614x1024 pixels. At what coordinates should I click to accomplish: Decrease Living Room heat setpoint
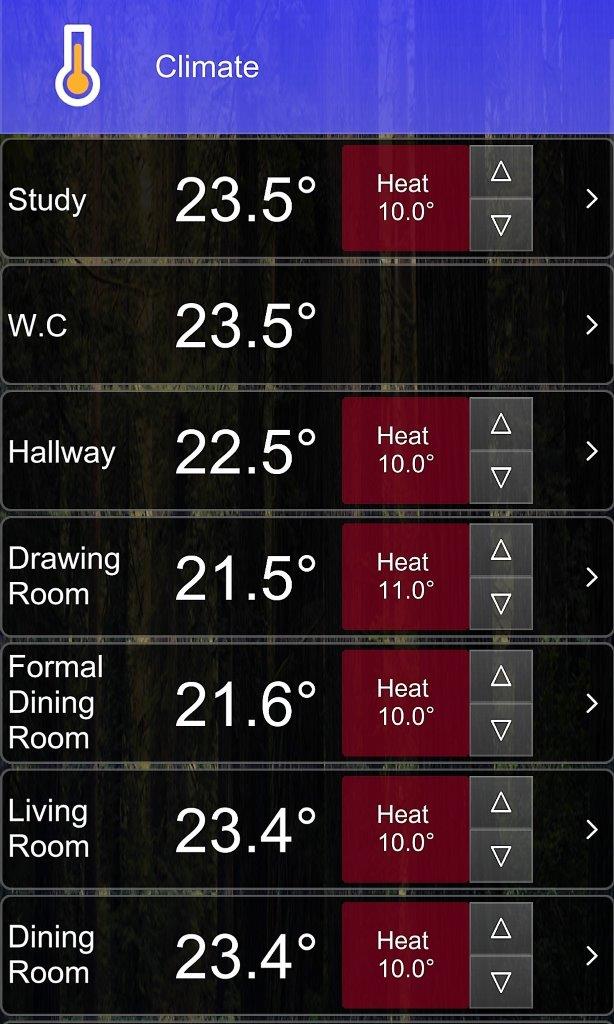click(501, 855)
